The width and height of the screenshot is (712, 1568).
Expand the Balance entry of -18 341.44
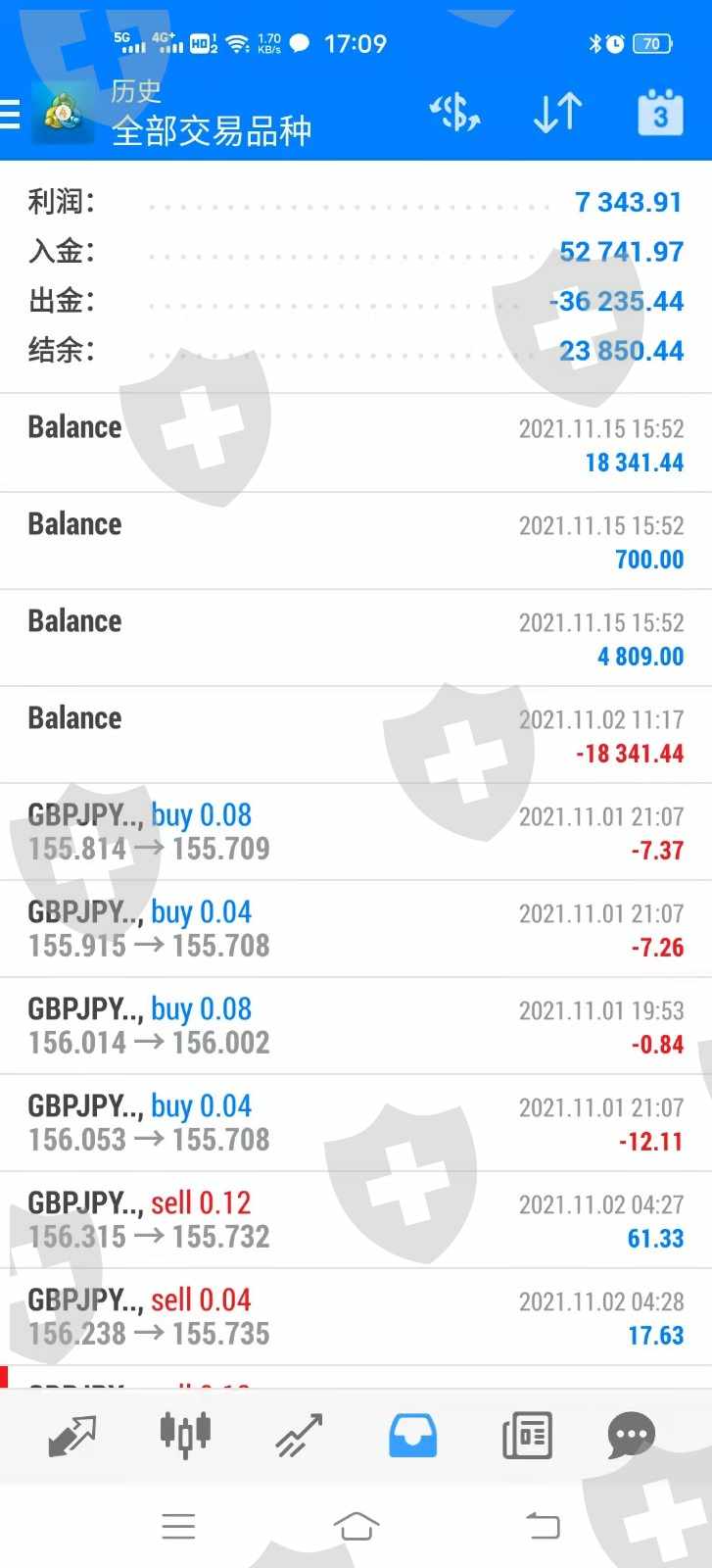(x=356, y=735)
